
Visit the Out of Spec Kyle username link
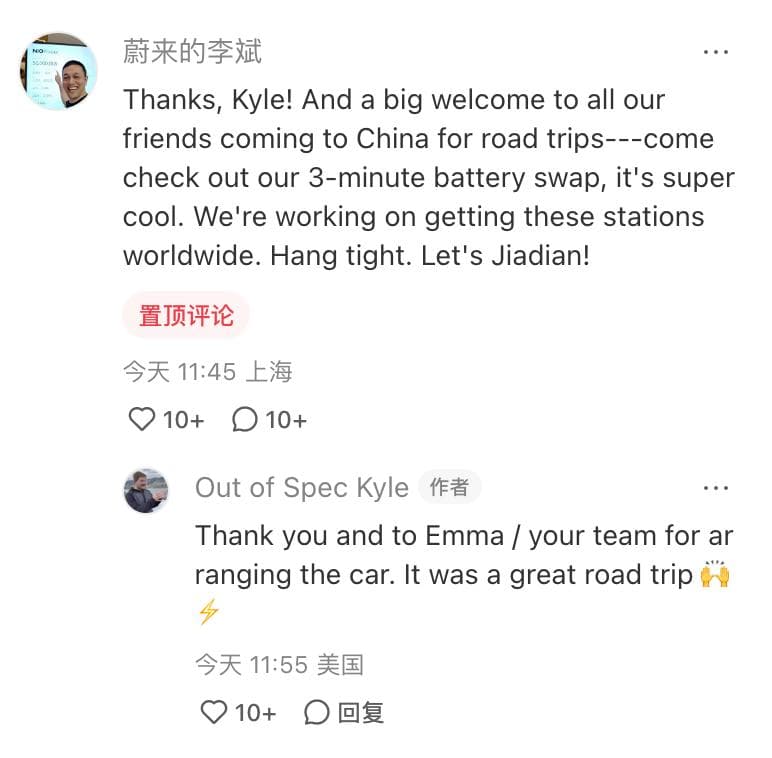[301, 488]
